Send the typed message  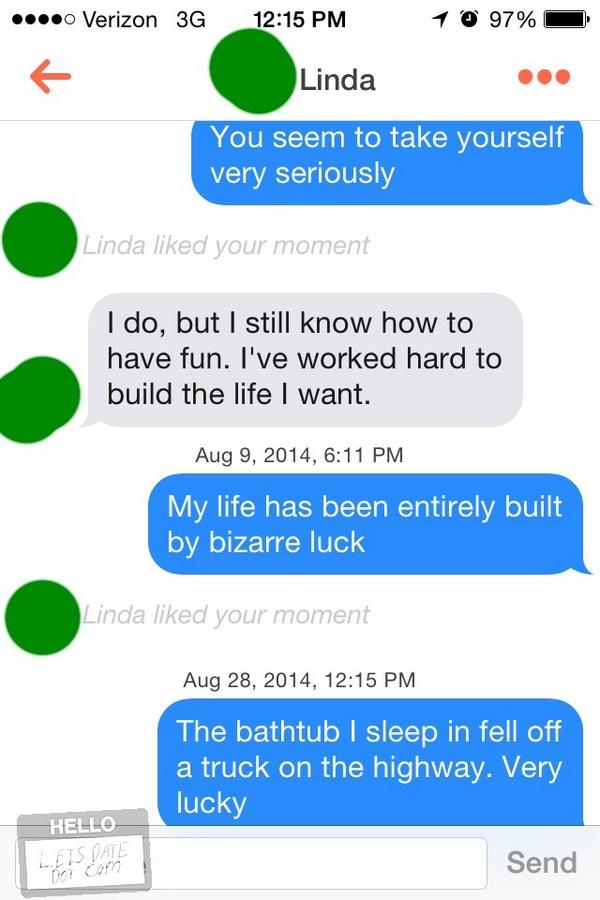[541, 862]
